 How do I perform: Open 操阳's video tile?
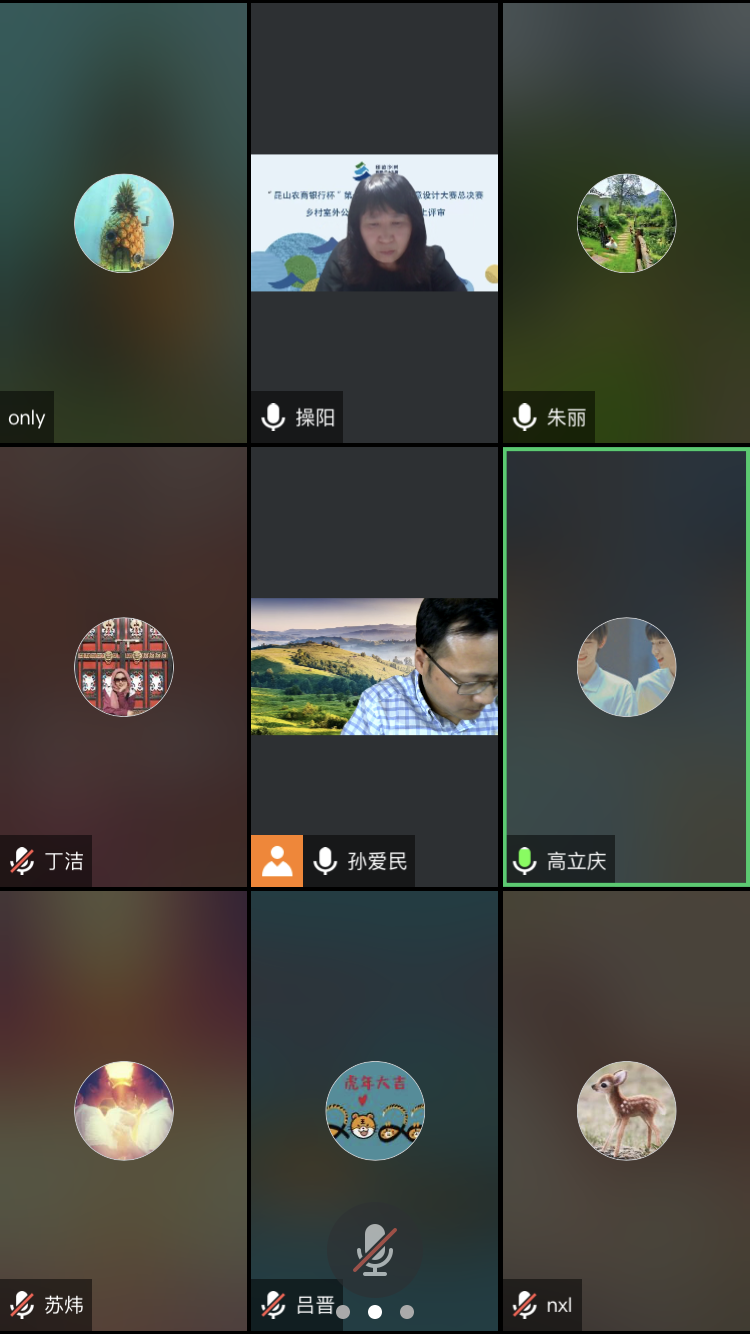click(x=374, y=222)
